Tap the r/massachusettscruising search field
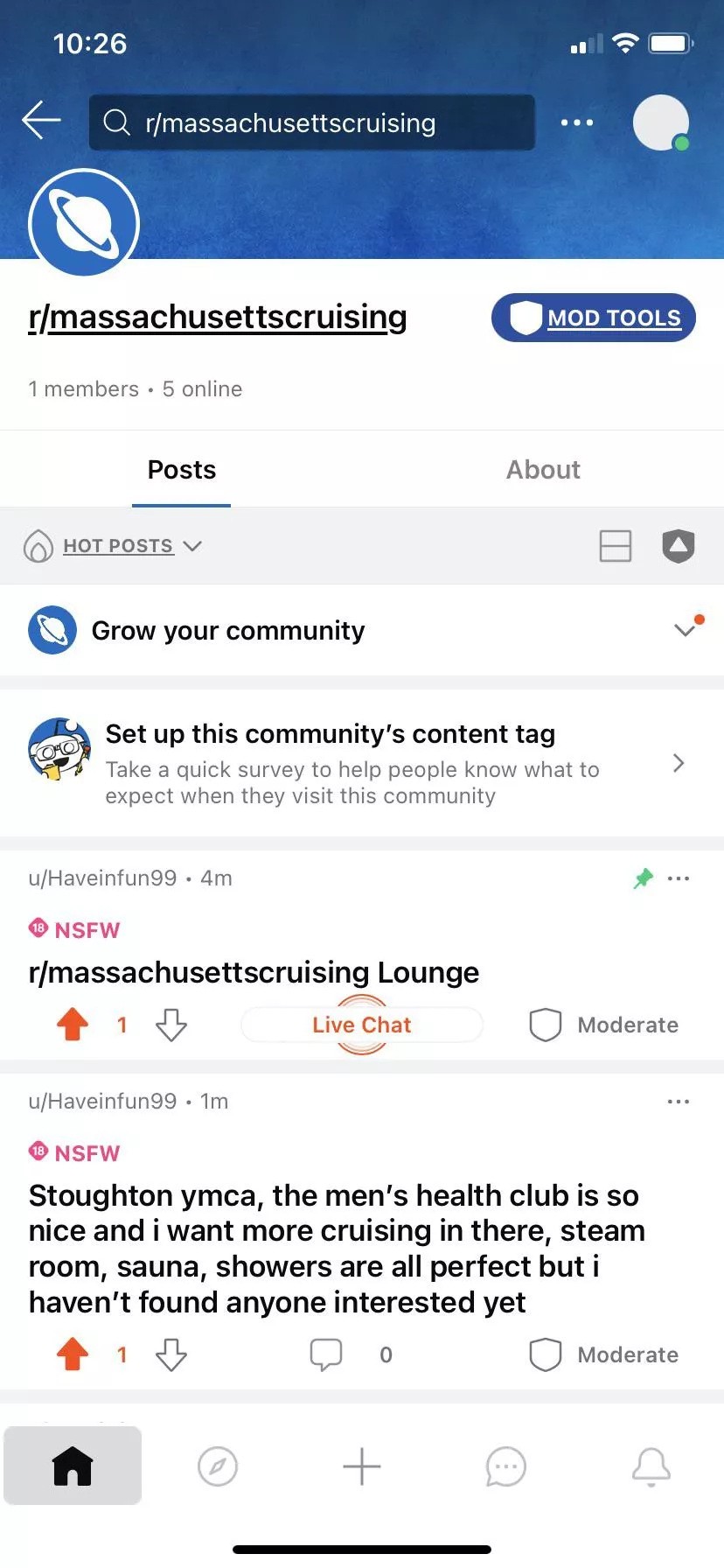 (311, 122)
